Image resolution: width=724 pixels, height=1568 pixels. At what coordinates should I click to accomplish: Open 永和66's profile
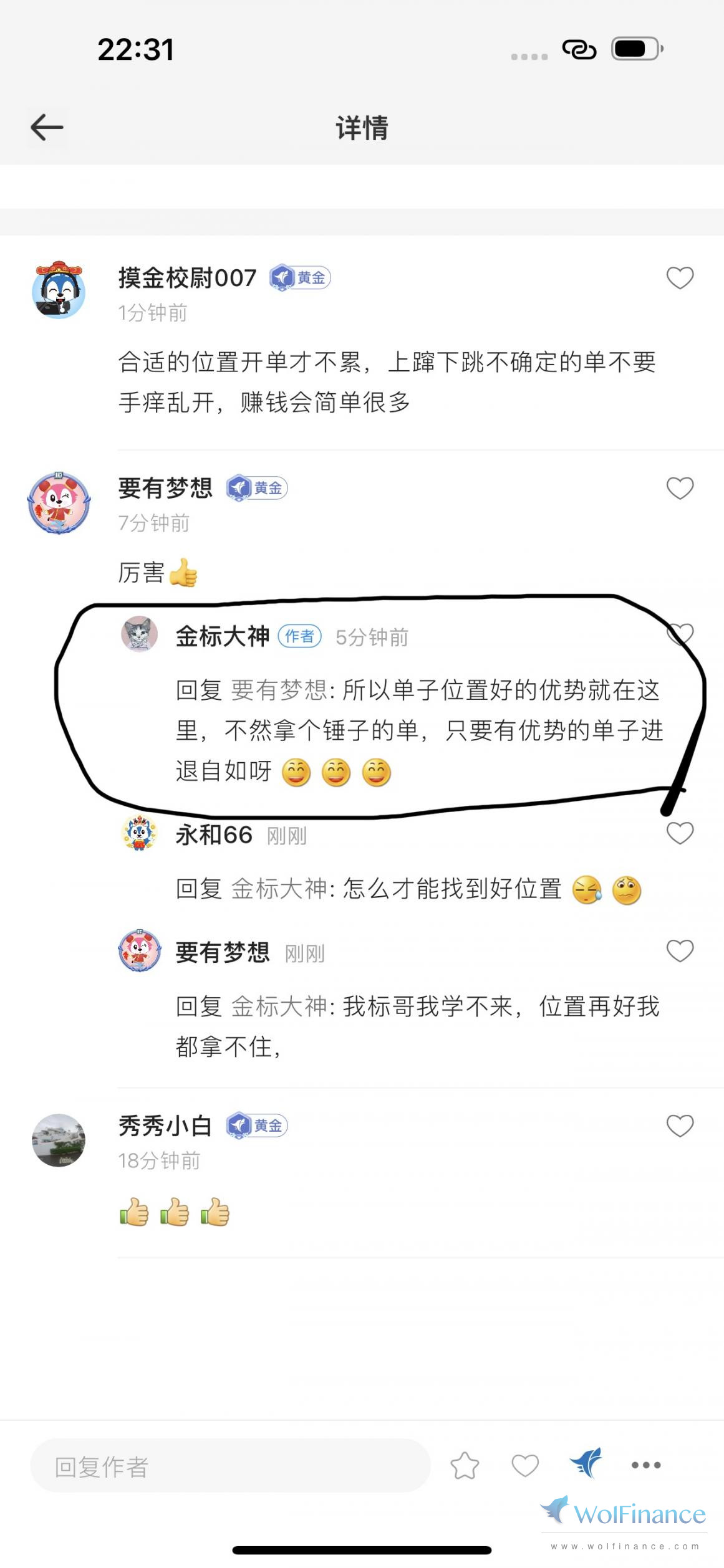(139, 833)
